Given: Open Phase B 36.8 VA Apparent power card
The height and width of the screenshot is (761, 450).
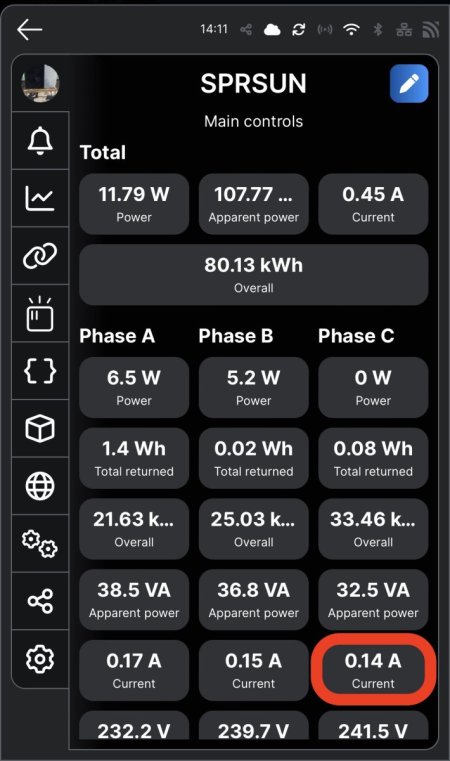Looking at the screenshot, I should (x=253, y=599).
